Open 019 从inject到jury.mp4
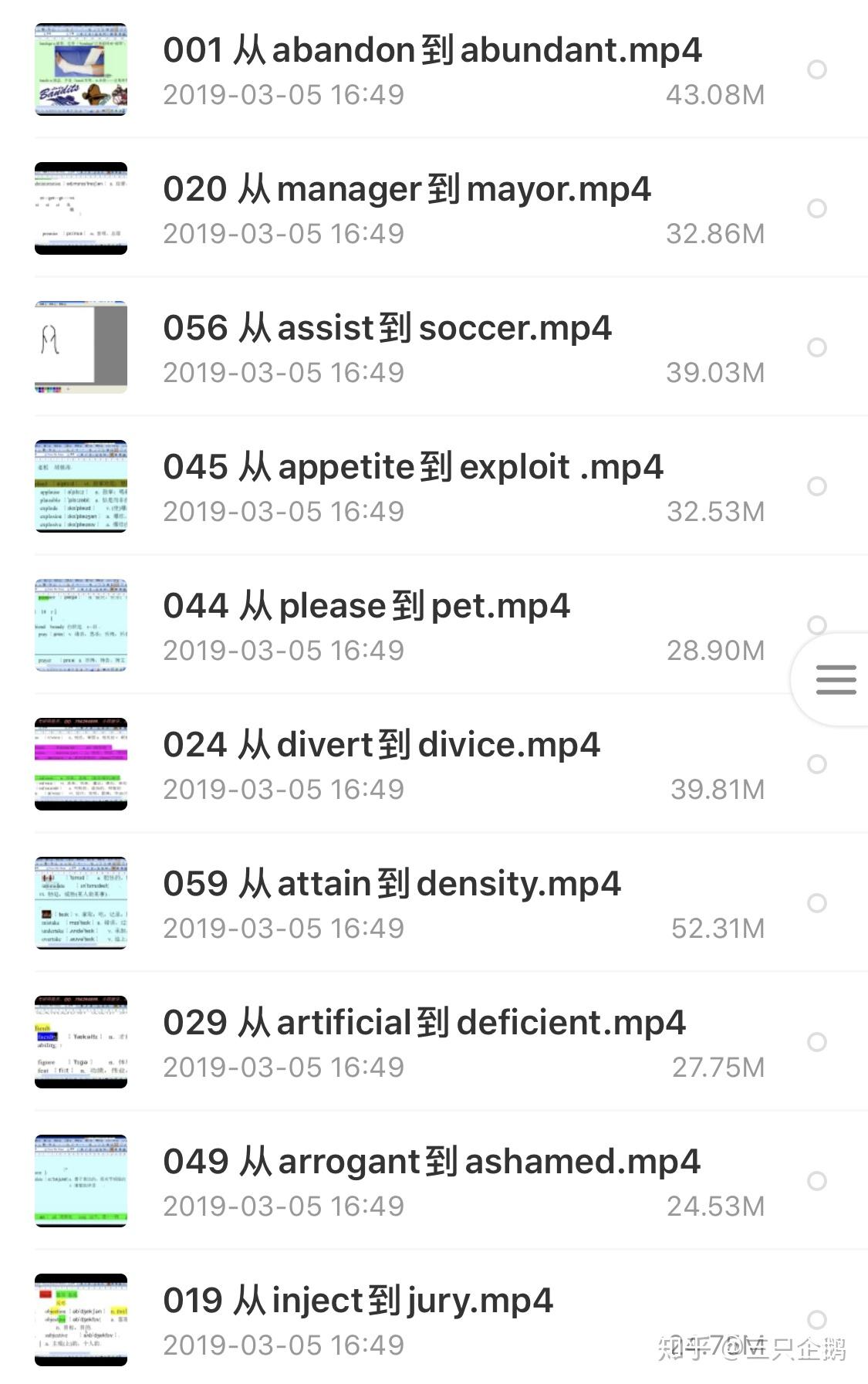Screen dimensions: 868x1384 [358, 1301]
